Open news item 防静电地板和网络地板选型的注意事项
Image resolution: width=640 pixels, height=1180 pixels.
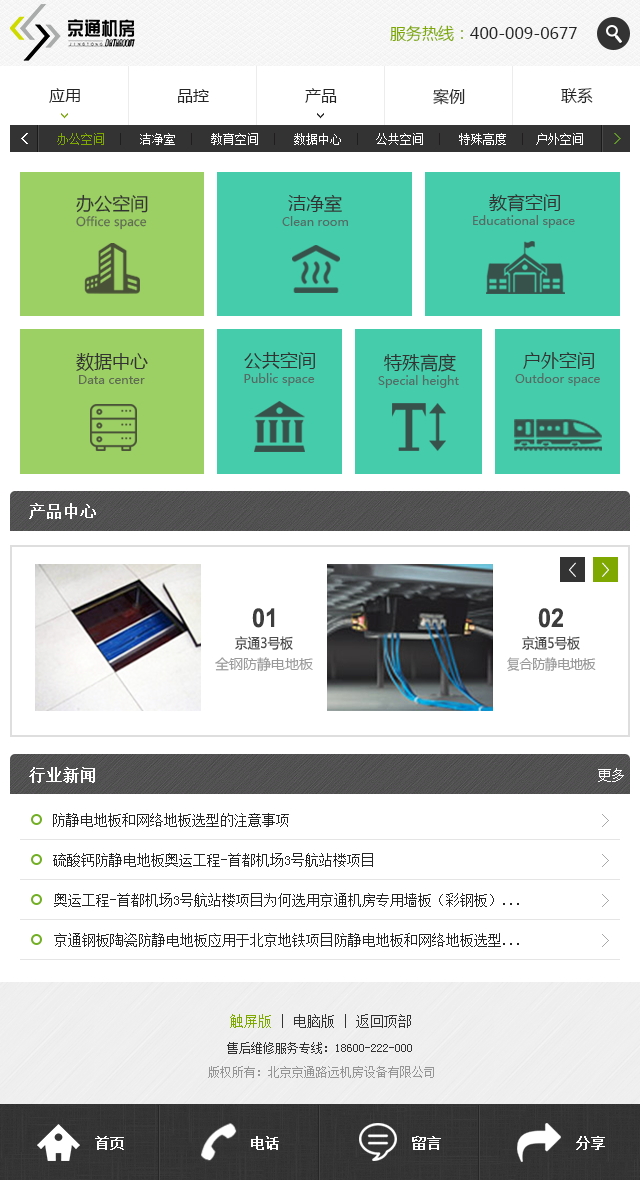(x=171, y=820)
